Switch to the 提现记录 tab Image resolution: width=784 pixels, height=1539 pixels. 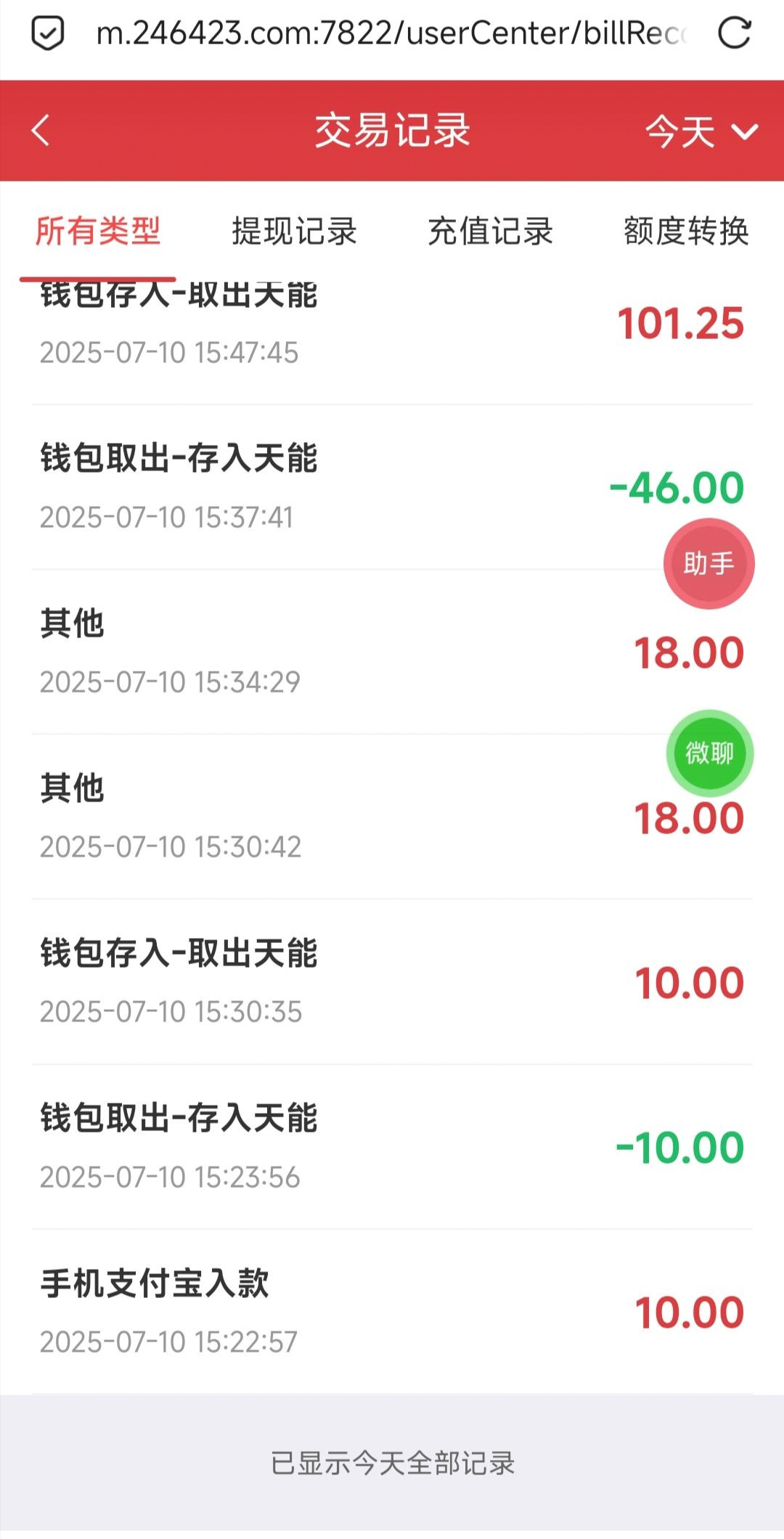pos(294,232)
